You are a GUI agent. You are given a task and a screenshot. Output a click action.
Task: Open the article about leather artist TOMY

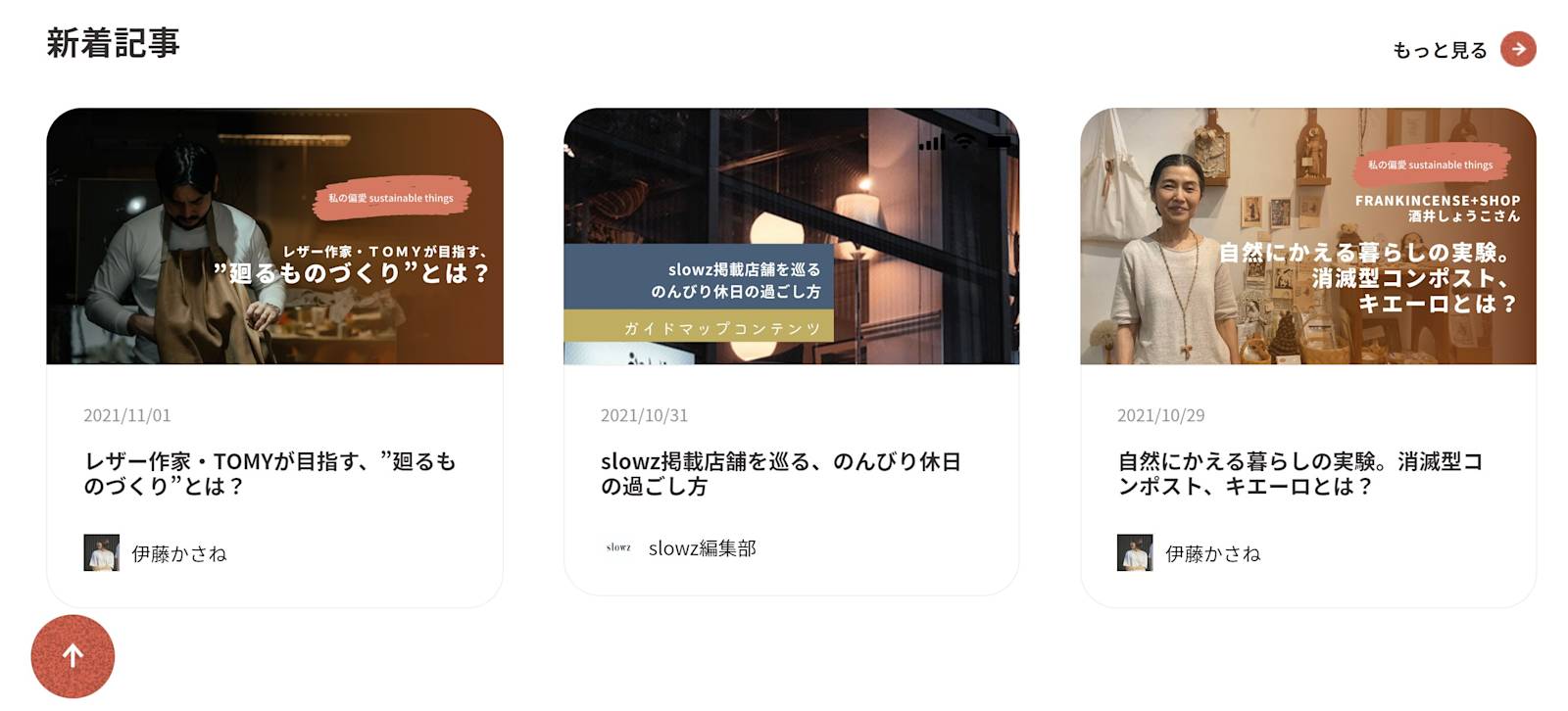click(269, 473)
